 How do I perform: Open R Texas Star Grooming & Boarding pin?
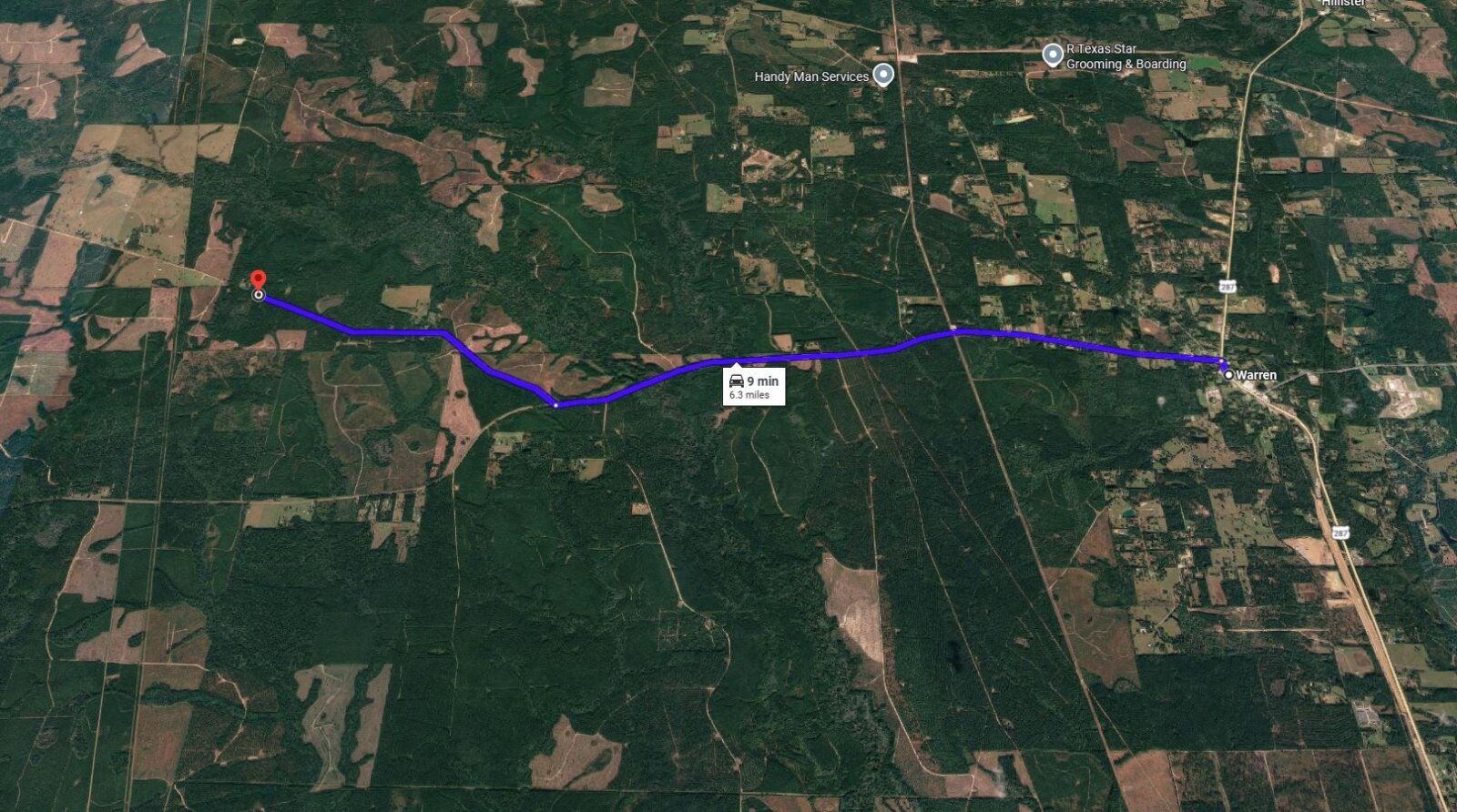[x=1053, y=56]
